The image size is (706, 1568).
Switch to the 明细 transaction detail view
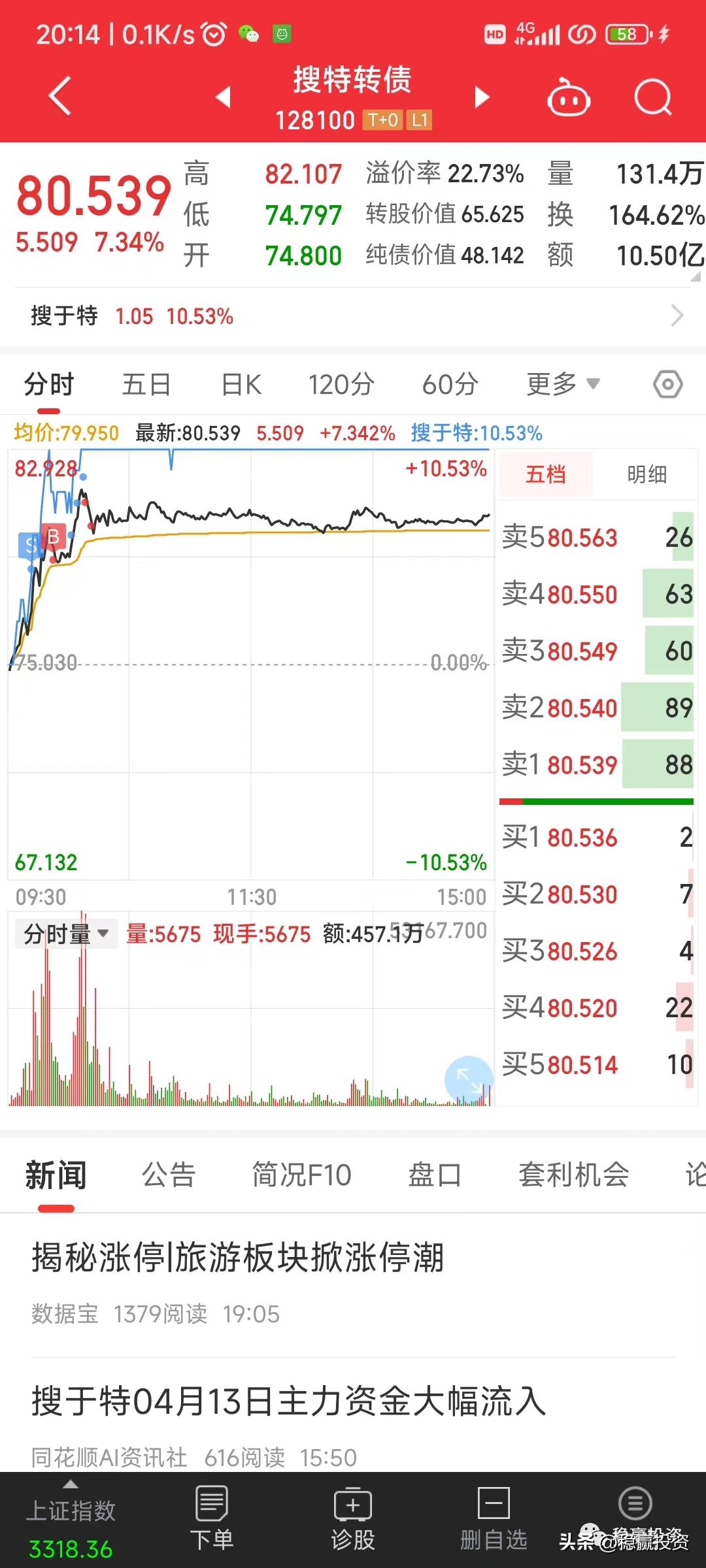click(x=646, y=475)
